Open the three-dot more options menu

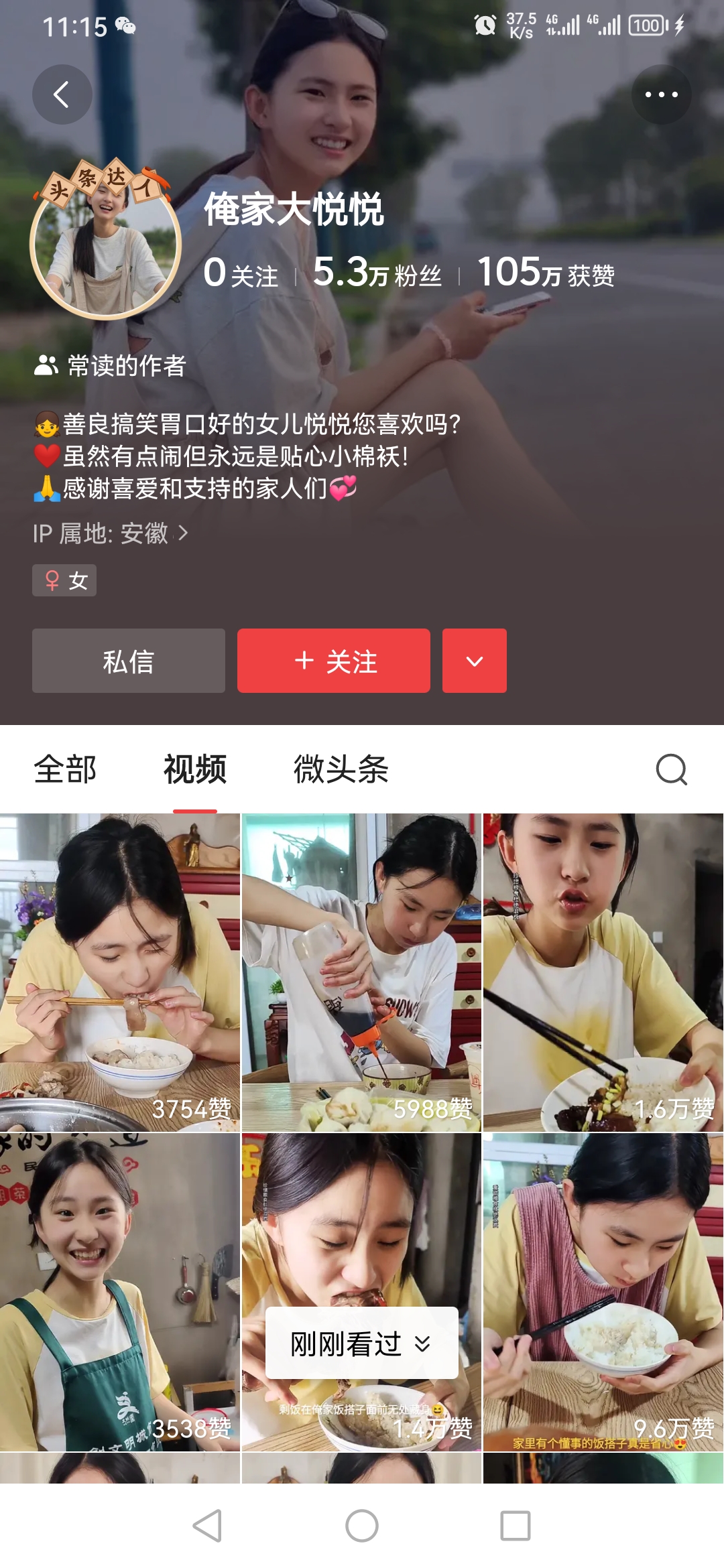point(661,94)
